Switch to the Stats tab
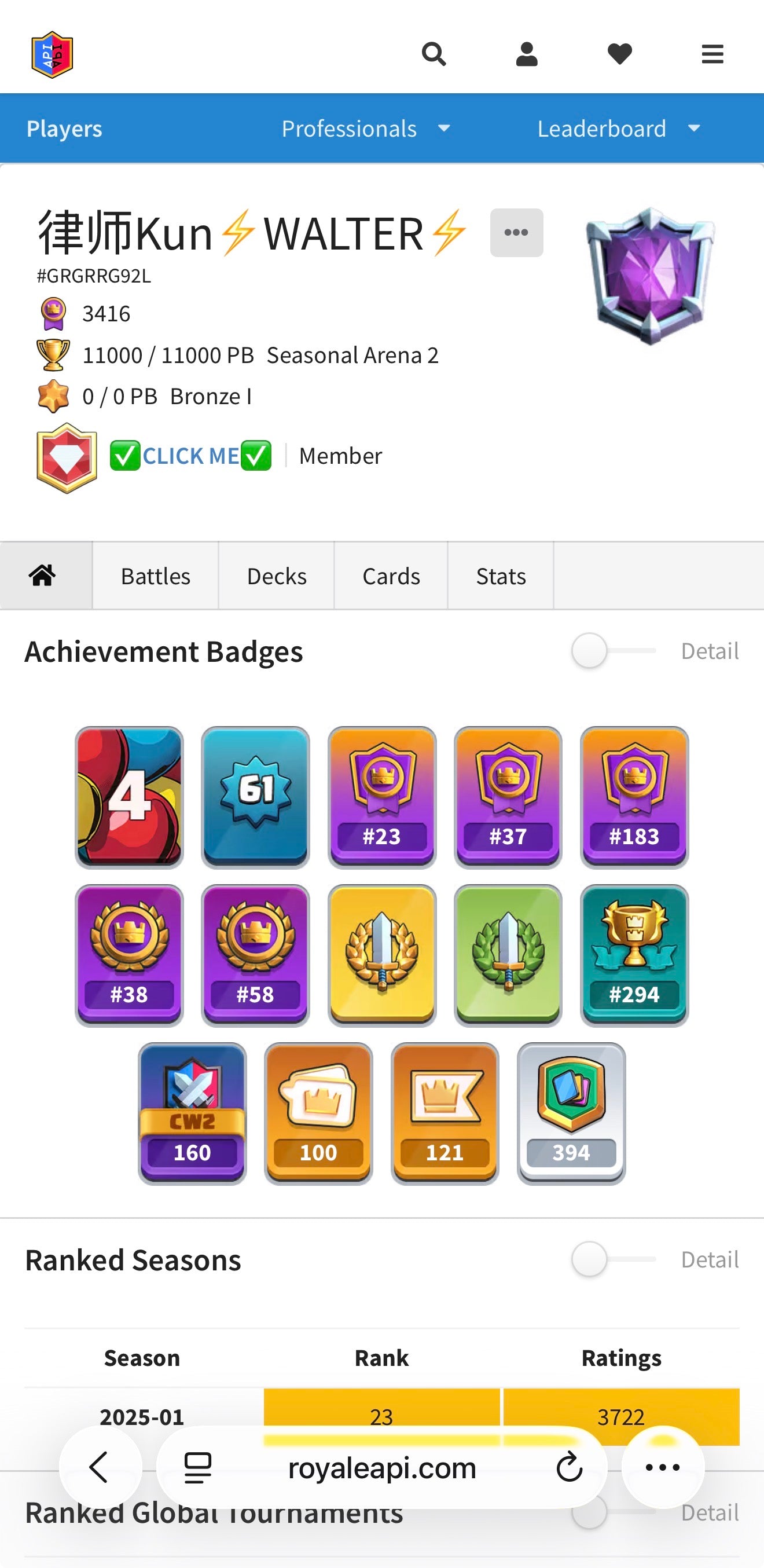Screen dimensions: 764x1568 pyautogui.click(x=501, y=576)
